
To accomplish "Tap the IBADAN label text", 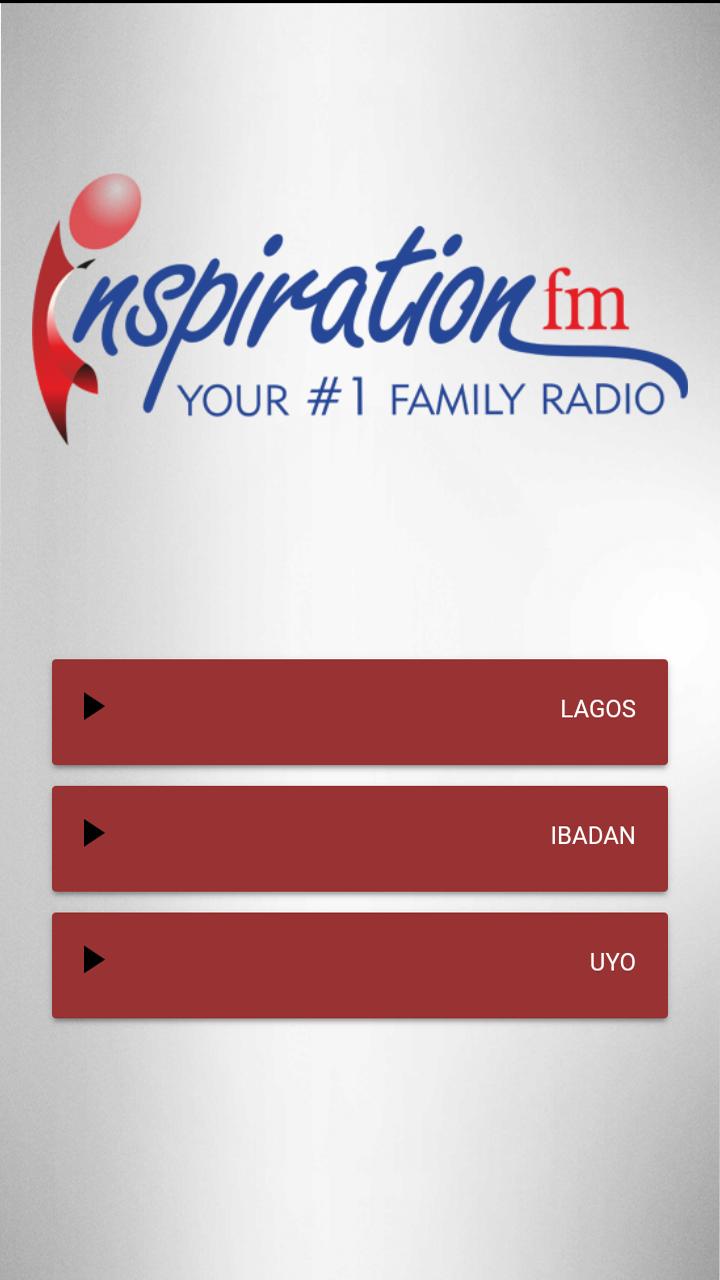I will click(593, 836).
